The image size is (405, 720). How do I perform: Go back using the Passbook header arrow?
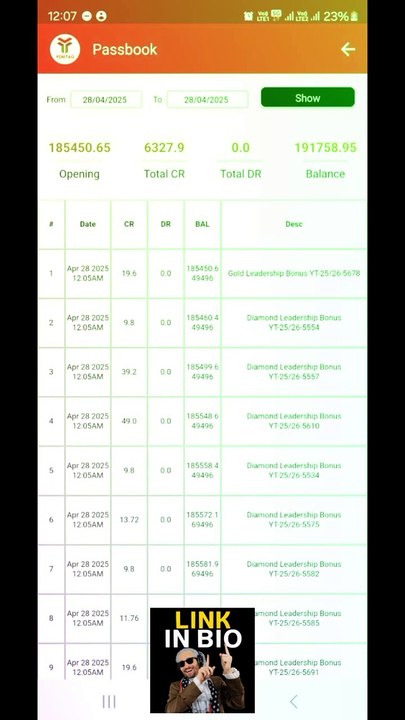348,49
